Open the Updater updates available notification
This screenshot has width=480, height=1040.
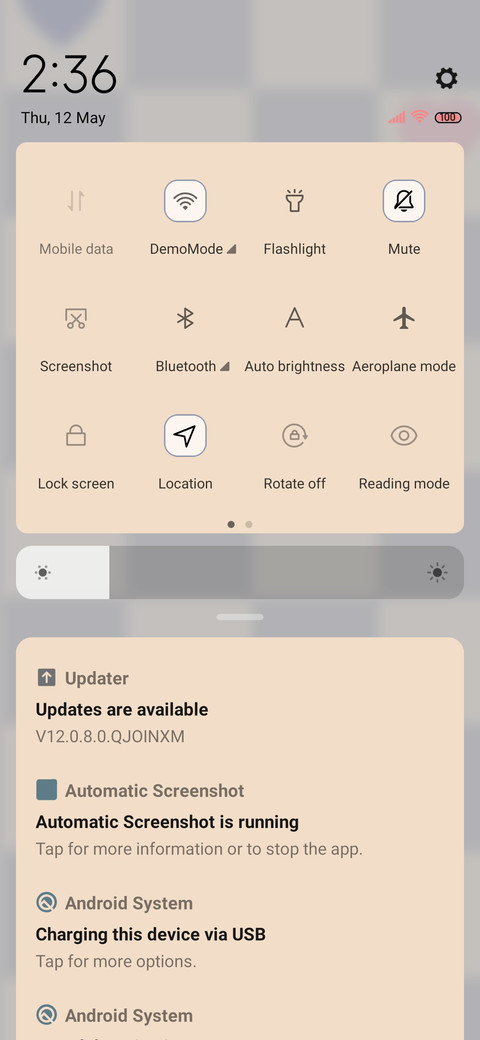click(x=240, y=707)
